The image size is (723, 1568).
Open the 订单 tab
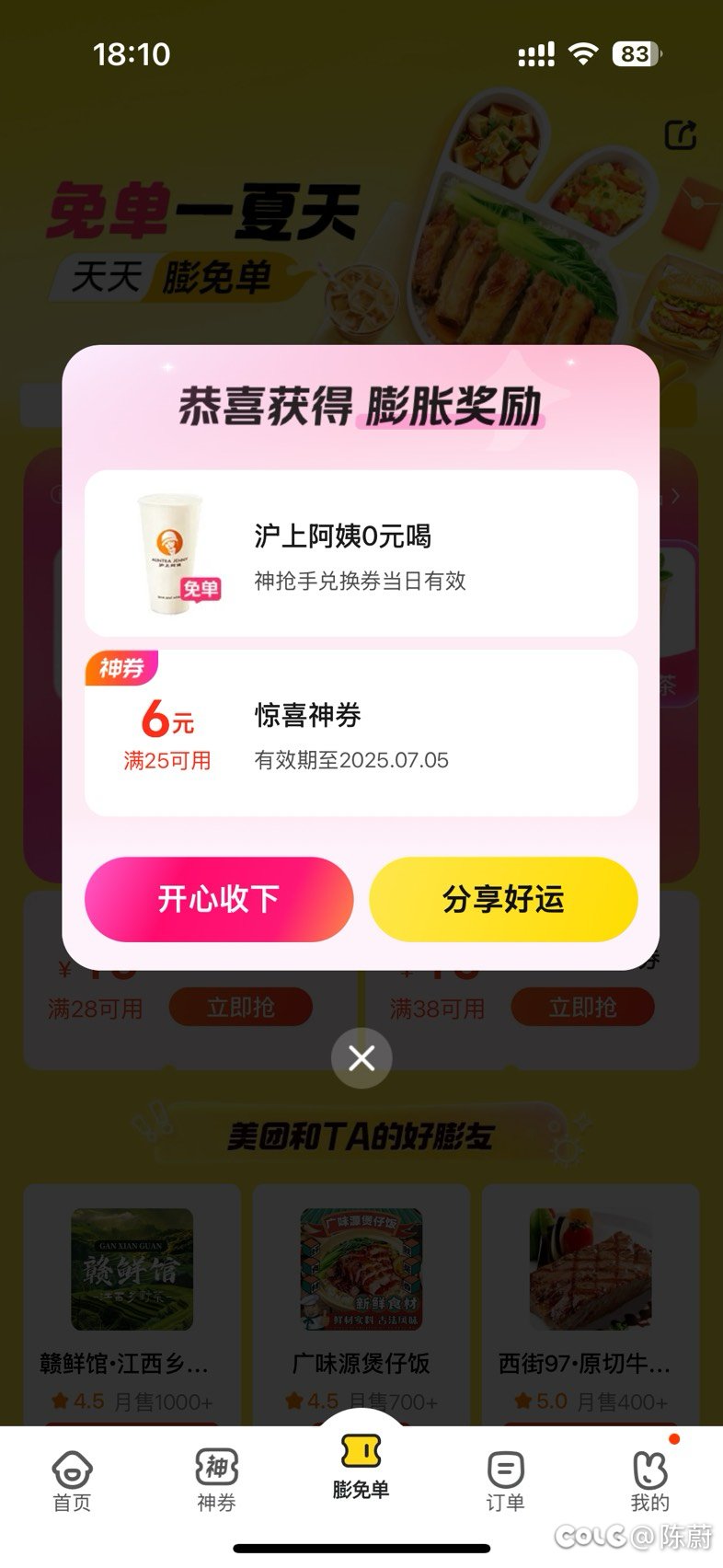tap(505, 1481)
